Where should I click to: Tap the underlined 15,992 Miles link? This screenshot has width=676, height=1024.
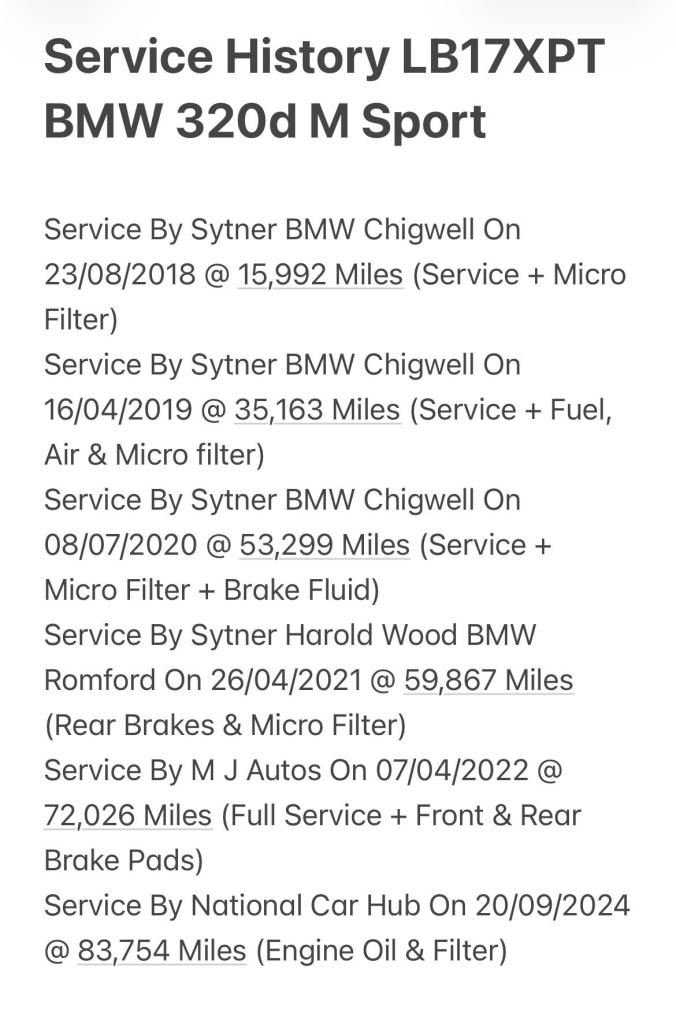[x=320, y=274]
